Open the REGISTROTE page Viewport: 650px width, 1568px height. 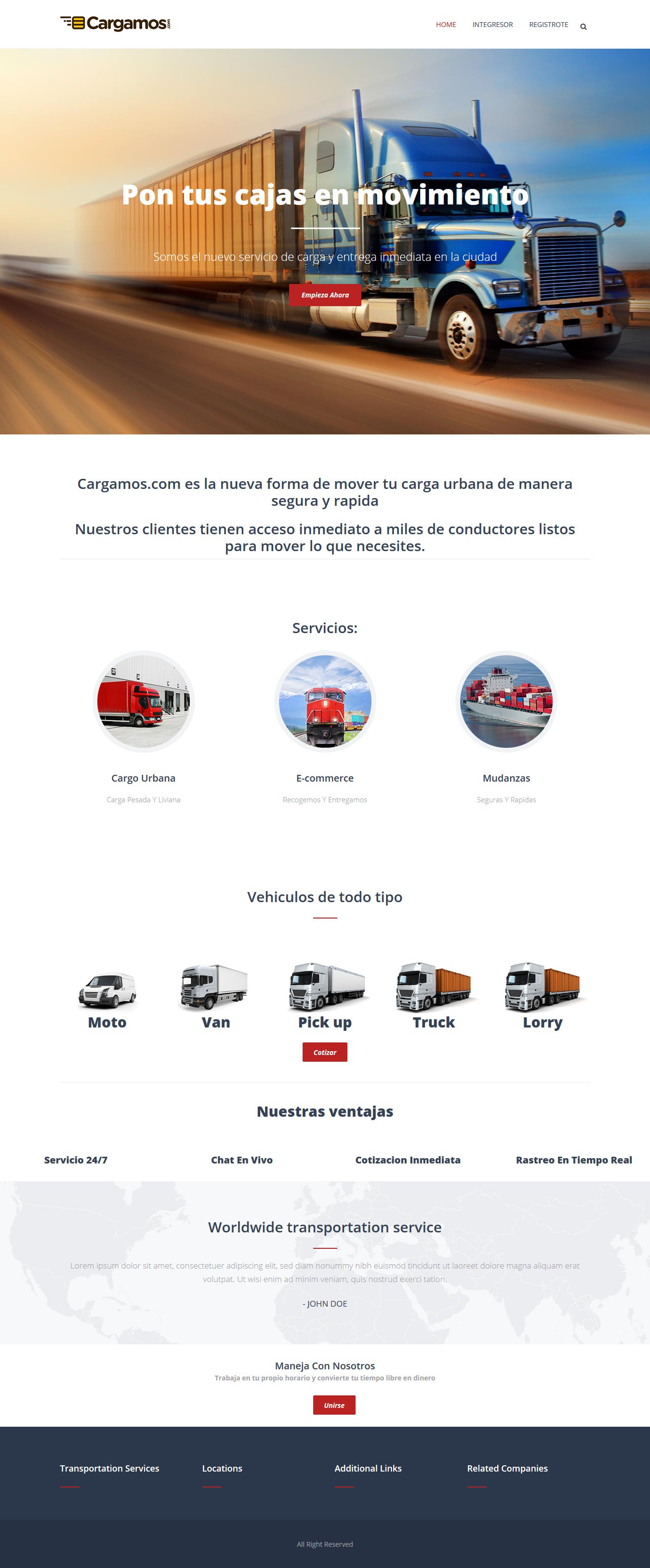tap(548, 25)
